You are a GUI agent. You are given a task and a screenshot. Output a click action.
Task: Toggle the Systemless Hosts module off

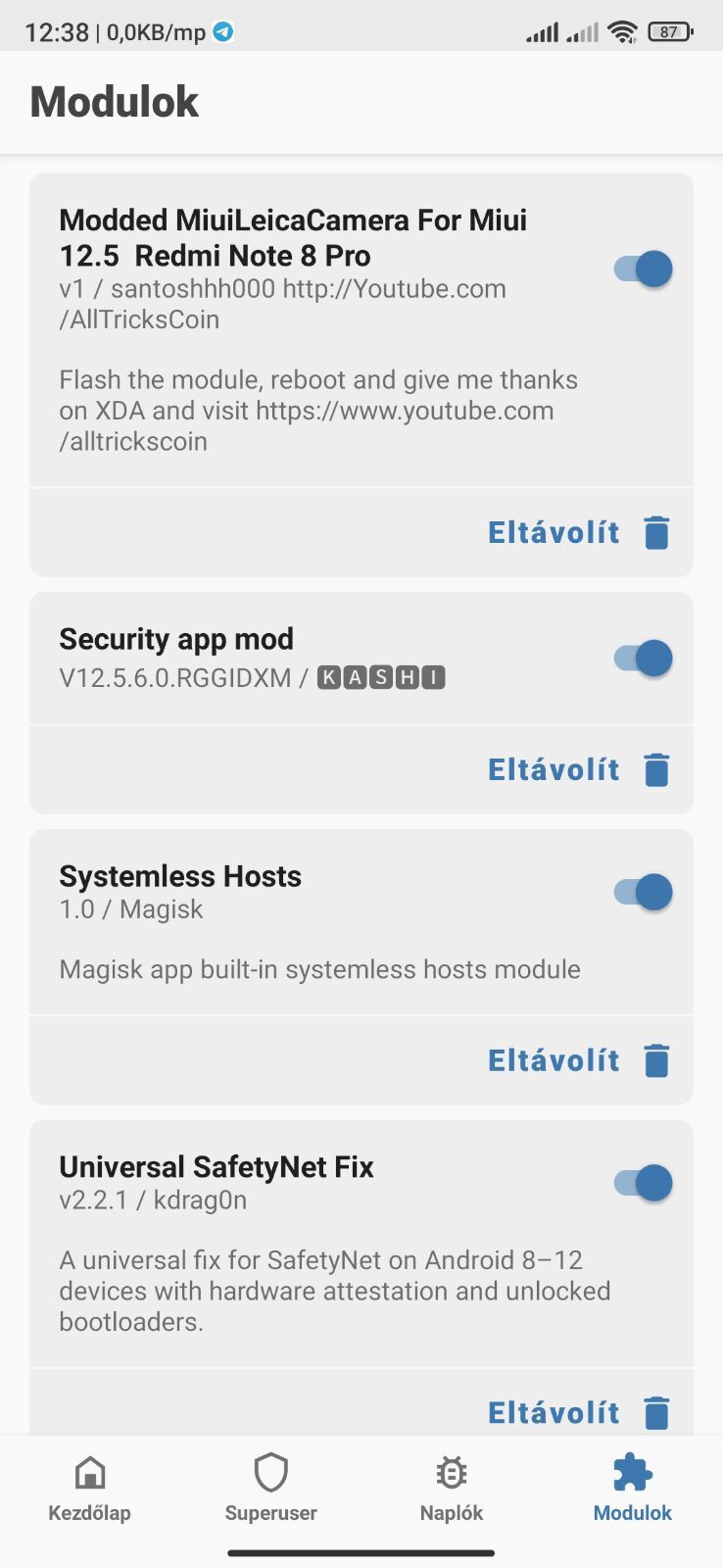click(644, 892)
